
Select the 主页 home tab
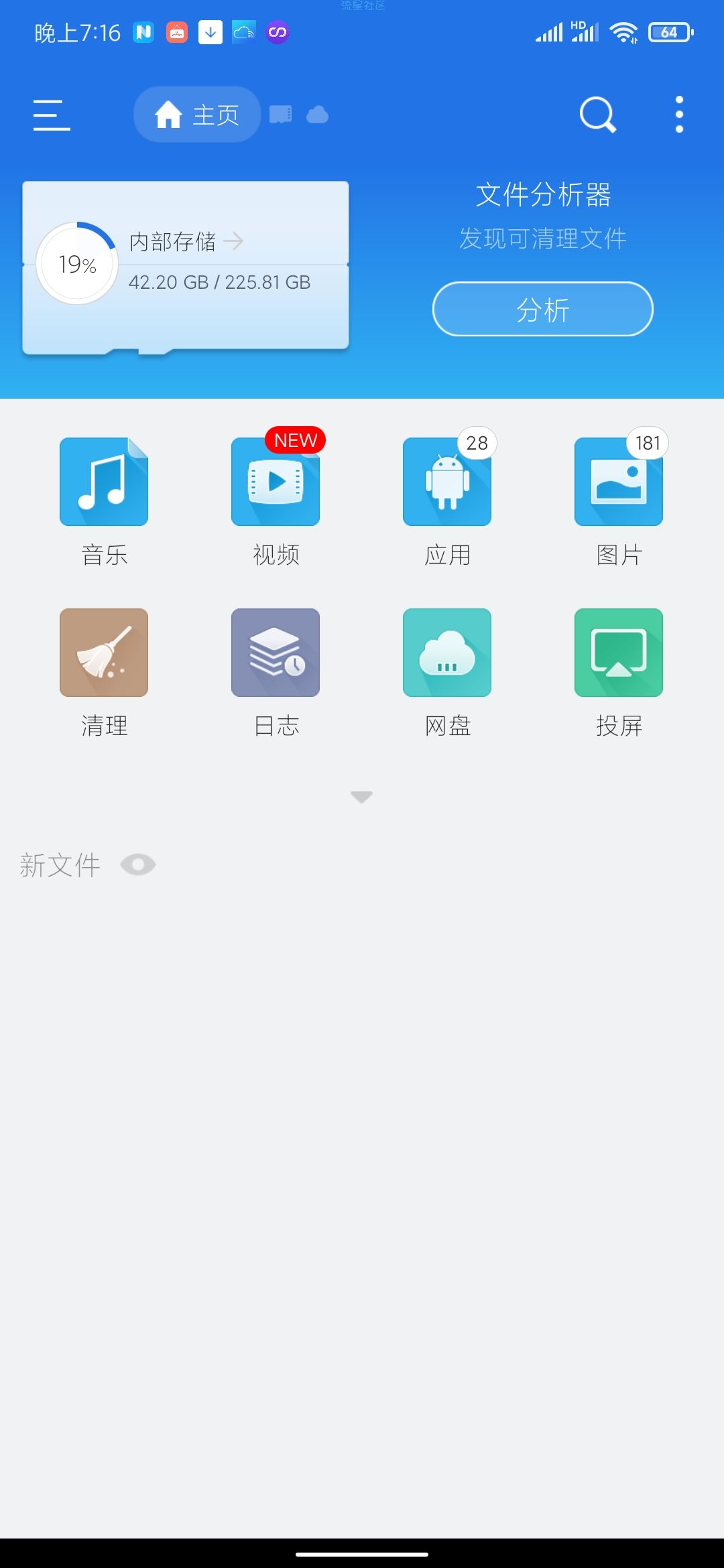[x=197, y=115]
